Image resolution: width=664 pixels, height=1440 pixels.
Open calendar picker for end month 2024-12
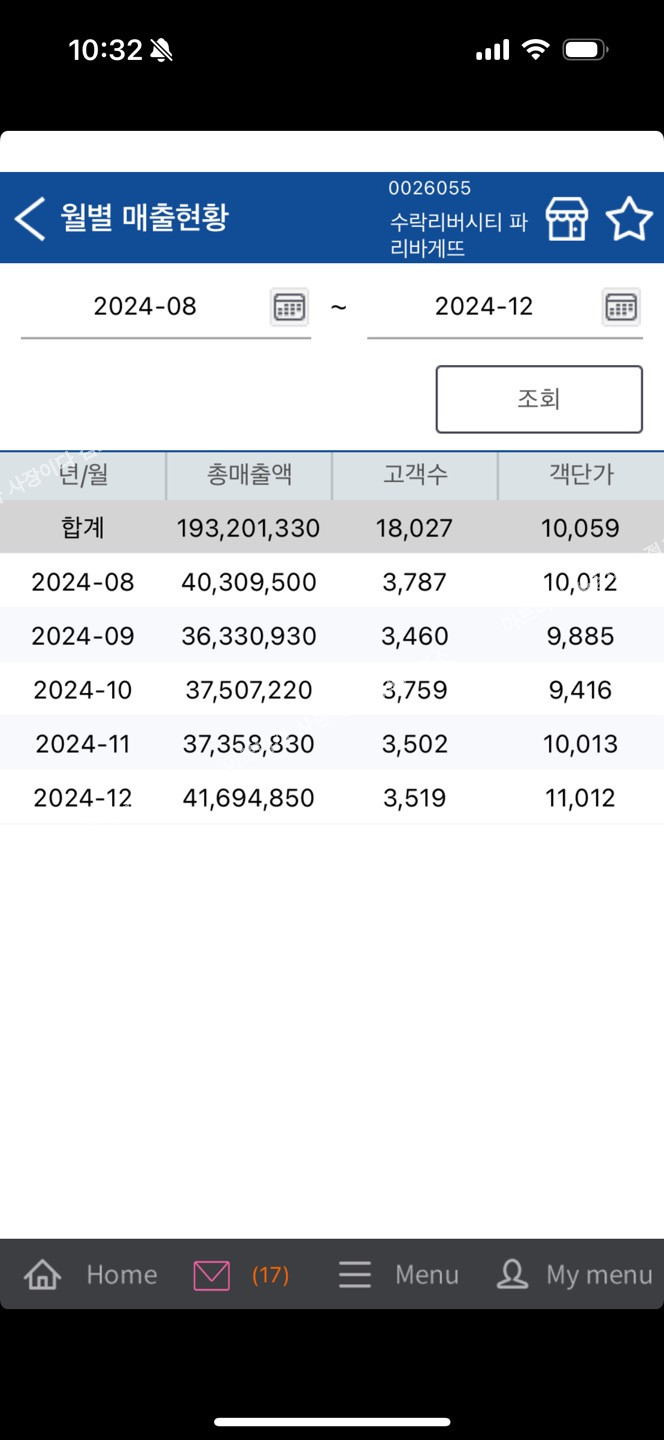point(620,306)
